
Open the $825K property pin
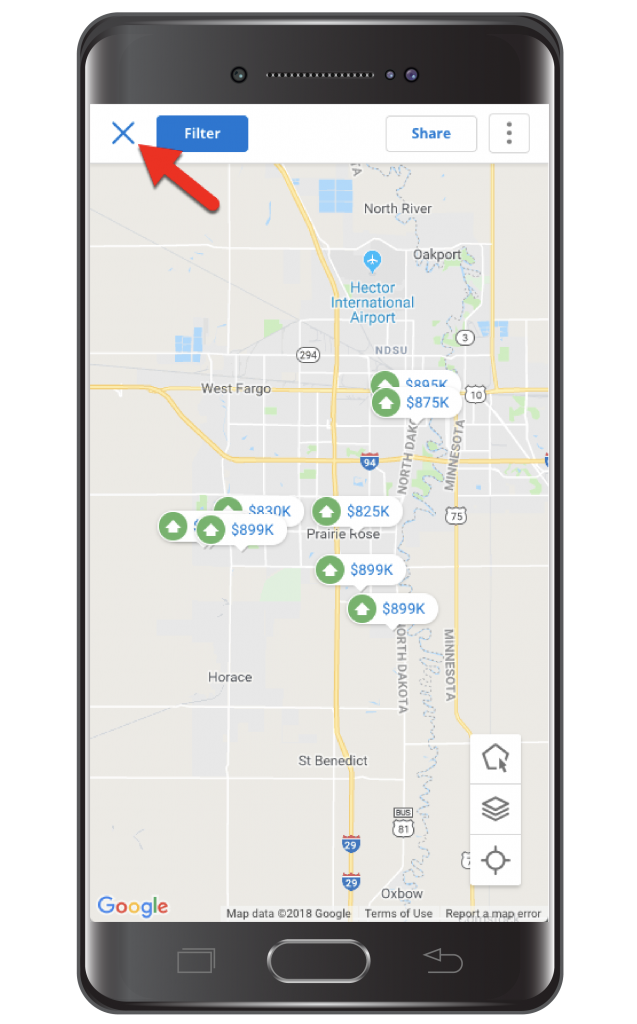coord(356,512)
